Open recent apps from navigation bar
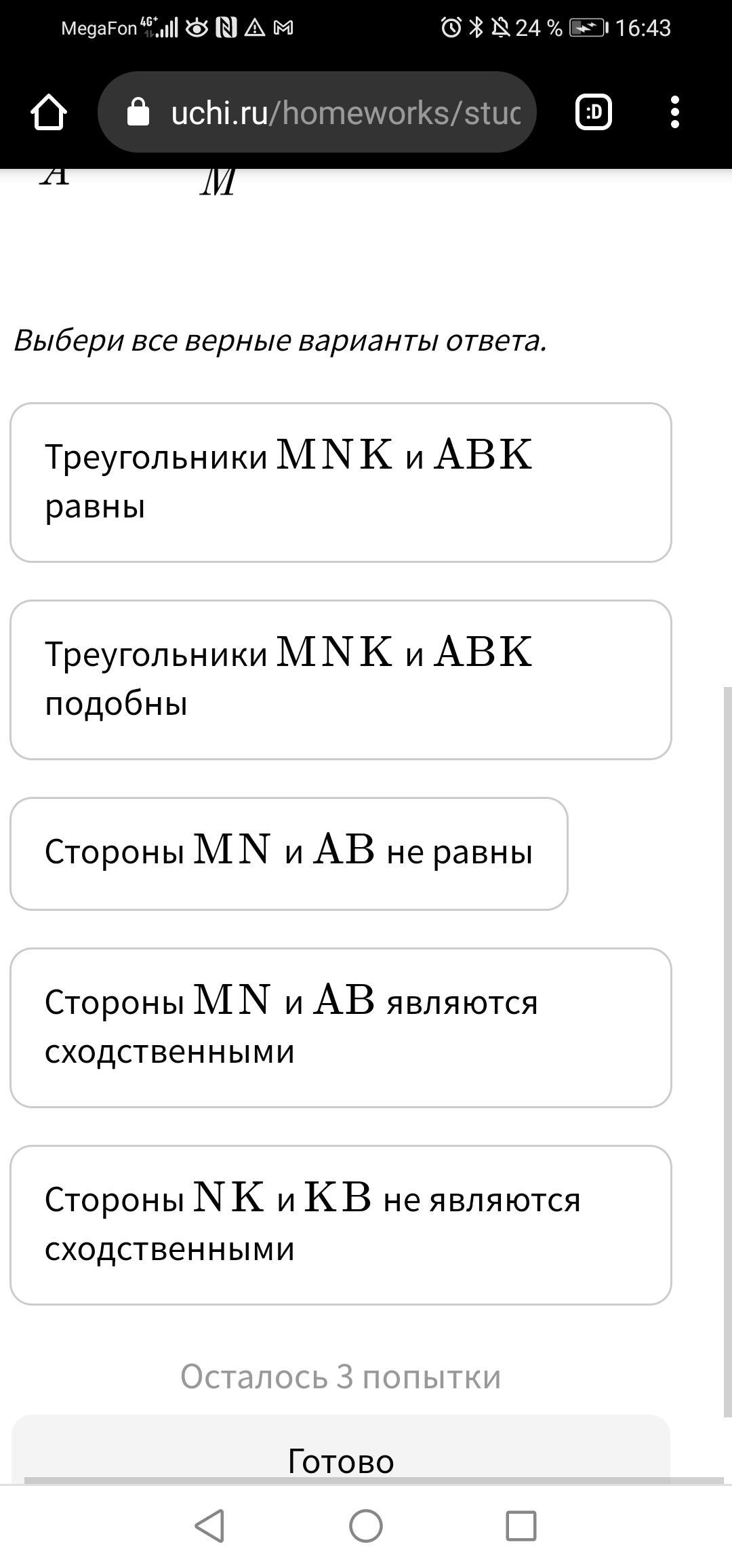 (521, 1526)
